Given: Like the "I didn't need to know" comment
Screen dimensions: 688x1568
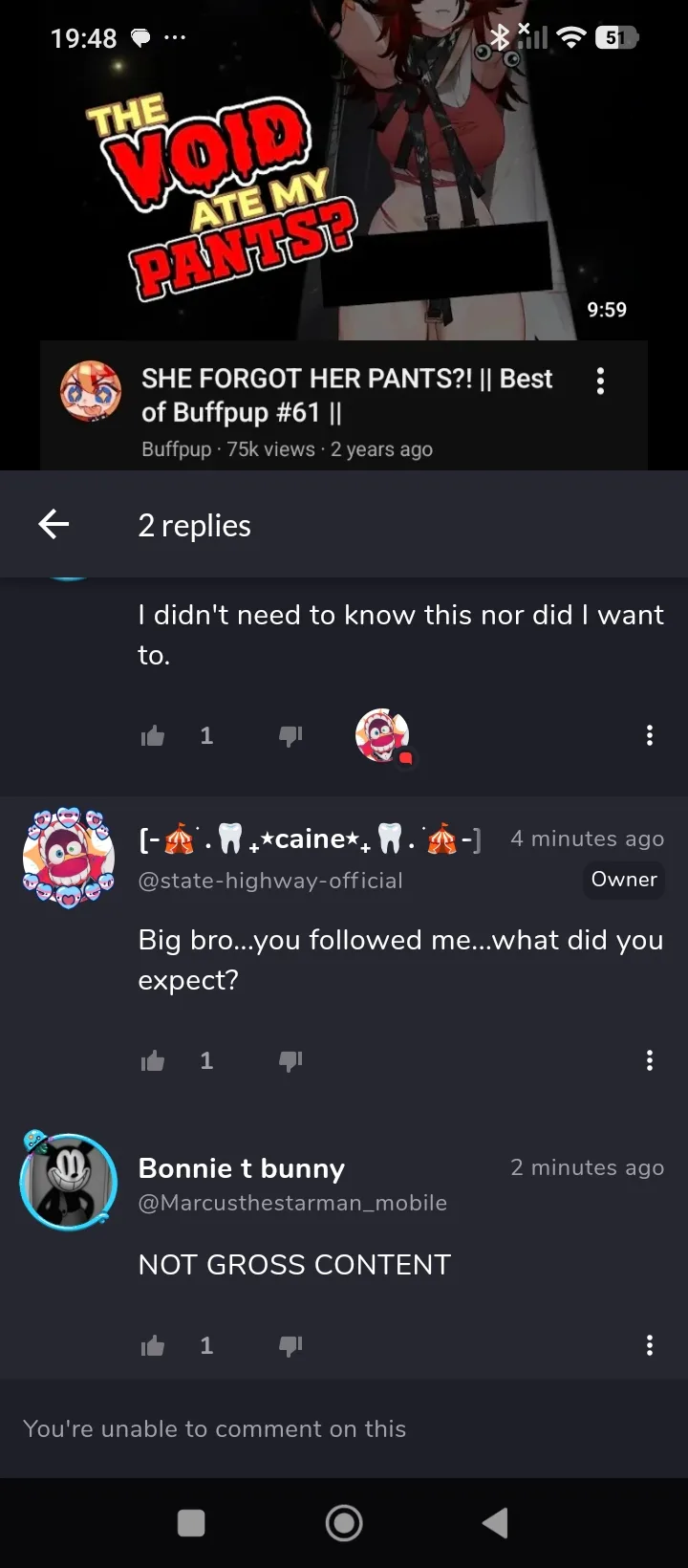Looking at the screenshot, I should coord(153,735).
